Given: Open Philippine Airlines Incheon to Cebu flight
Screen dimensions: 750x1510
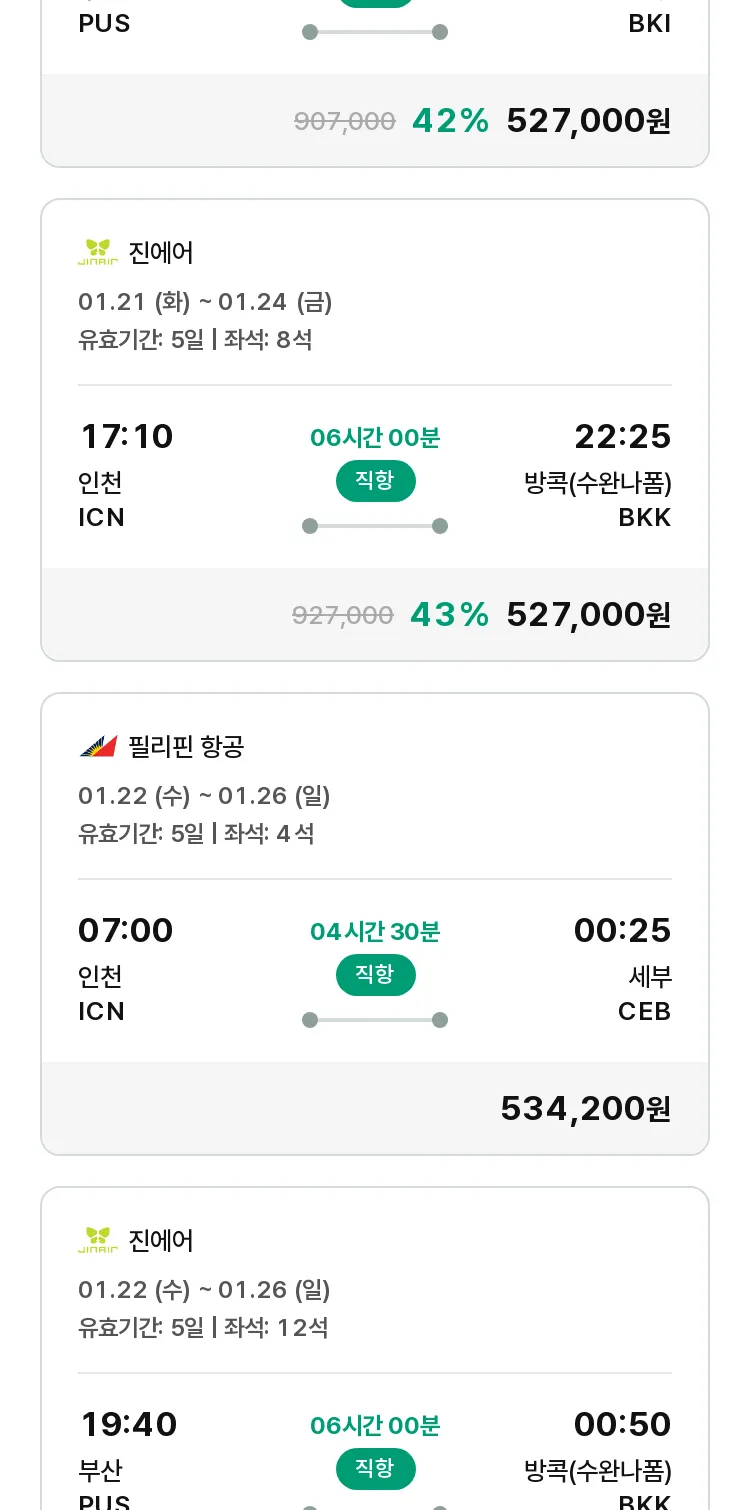Looking at the screenshot, I should (x=375, y=924).
